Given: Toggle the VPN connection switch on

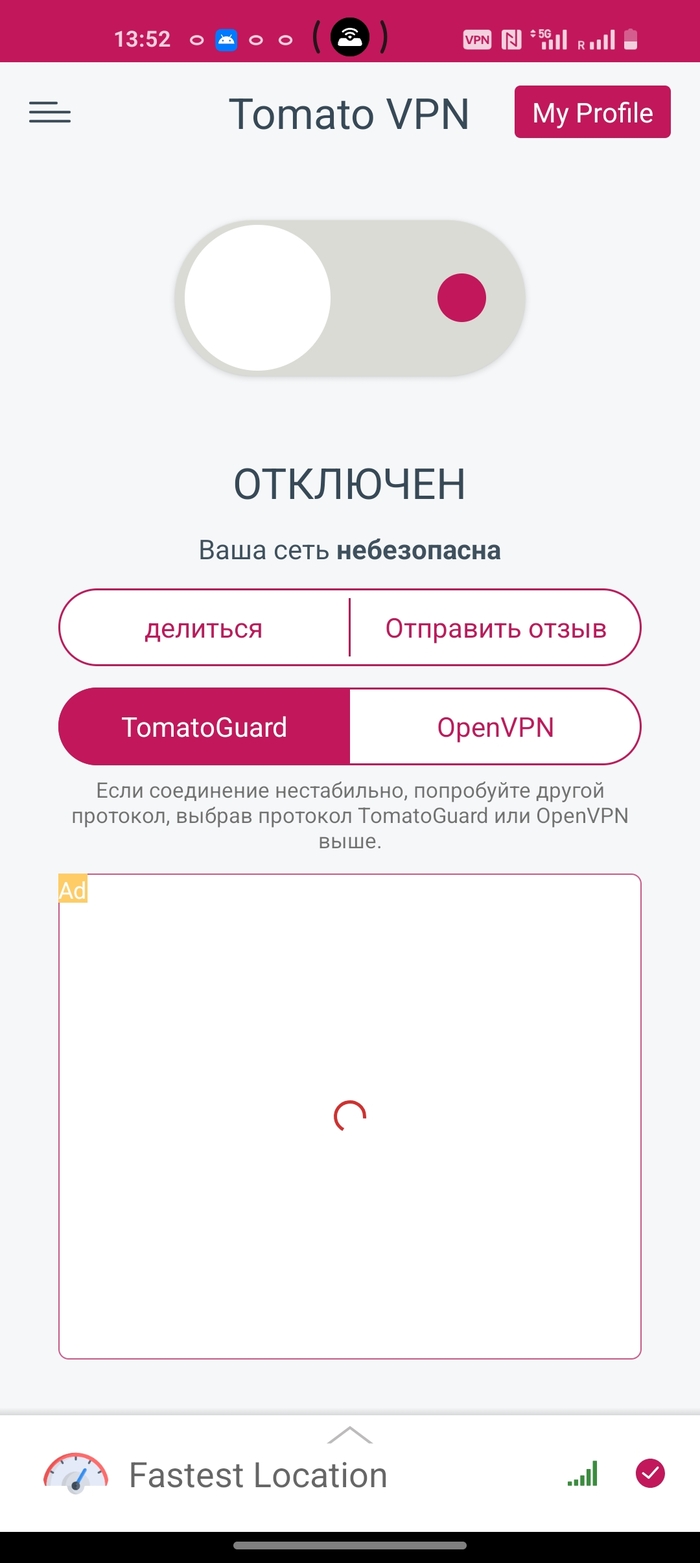Looking at the screenshot, I should [350, 298].
